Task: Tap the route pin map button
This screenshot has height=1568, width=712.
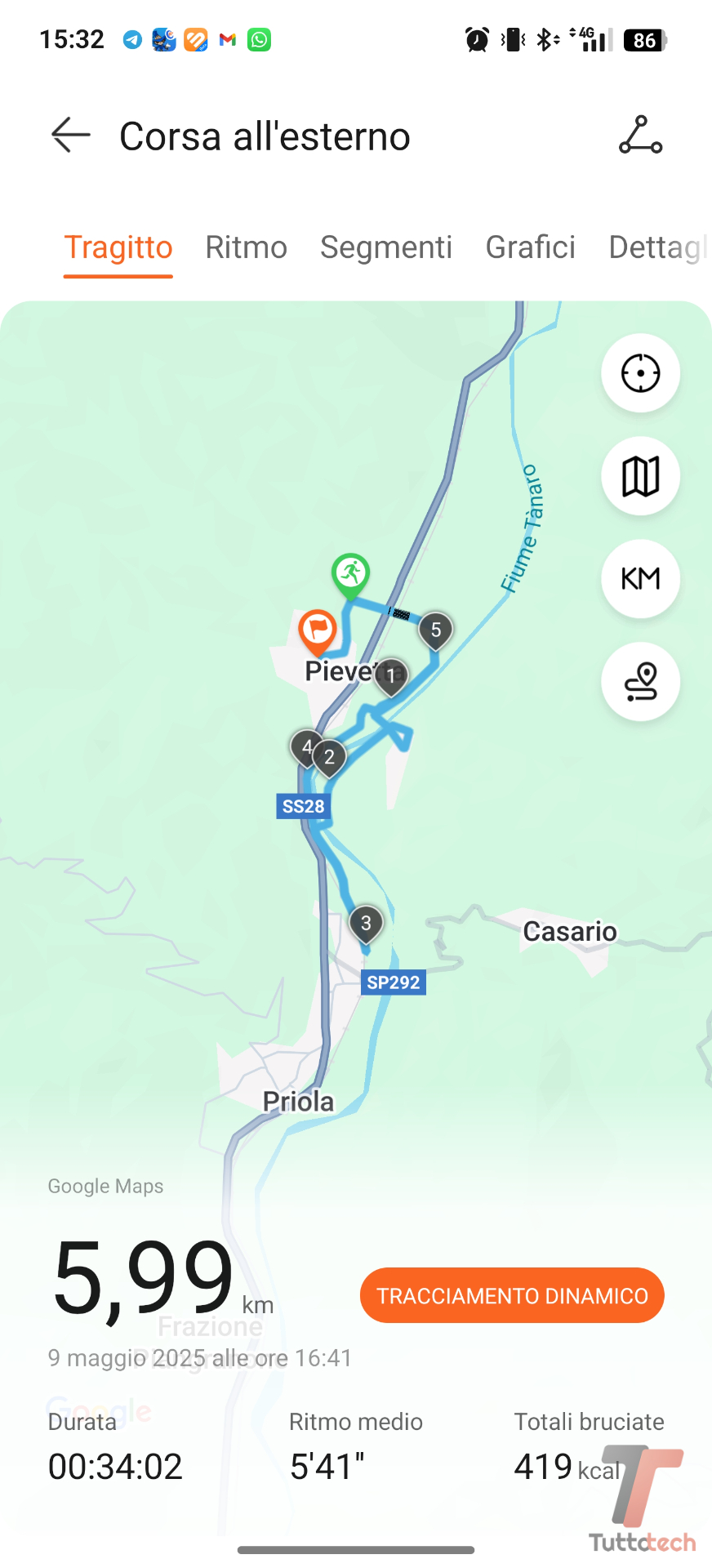Action: click(640, 682)
